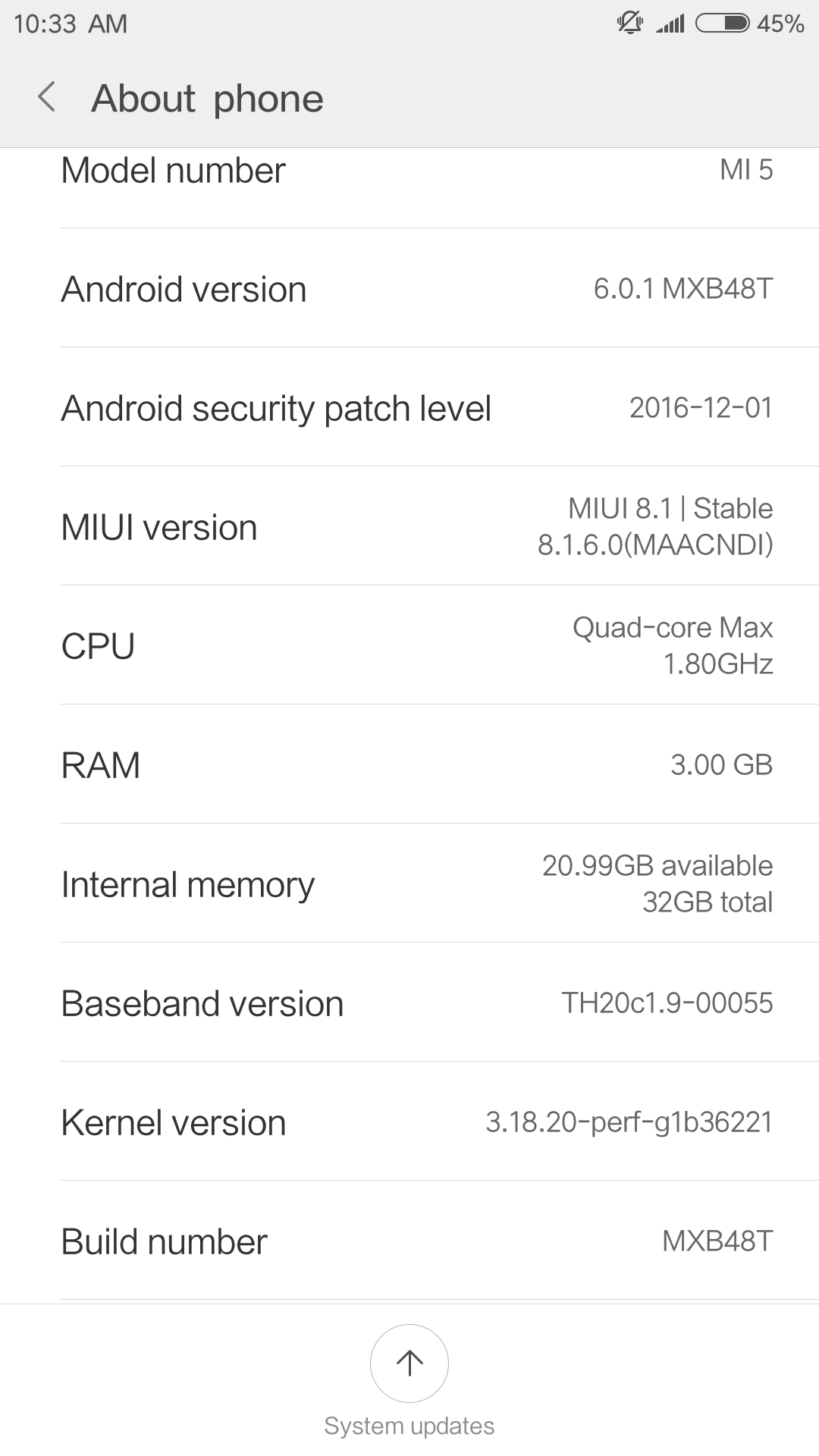This screenshot has width=819, height=1456.
Task: Select the Baseband version row
Action: tap(409, 1003)
